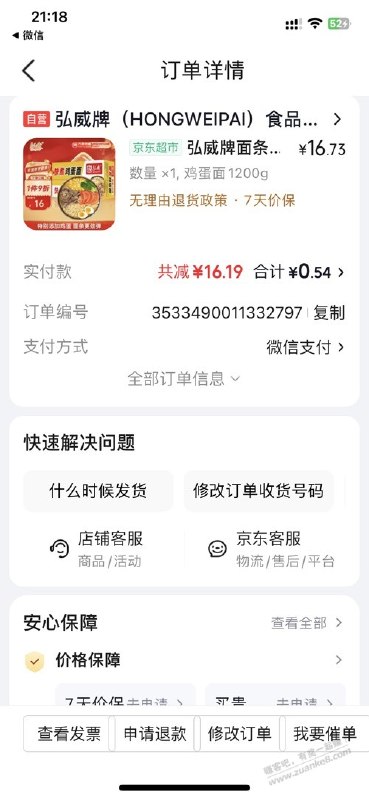369x800 pixels.
Task: Tap 我要催单 button
Action: tap(325, 734)
